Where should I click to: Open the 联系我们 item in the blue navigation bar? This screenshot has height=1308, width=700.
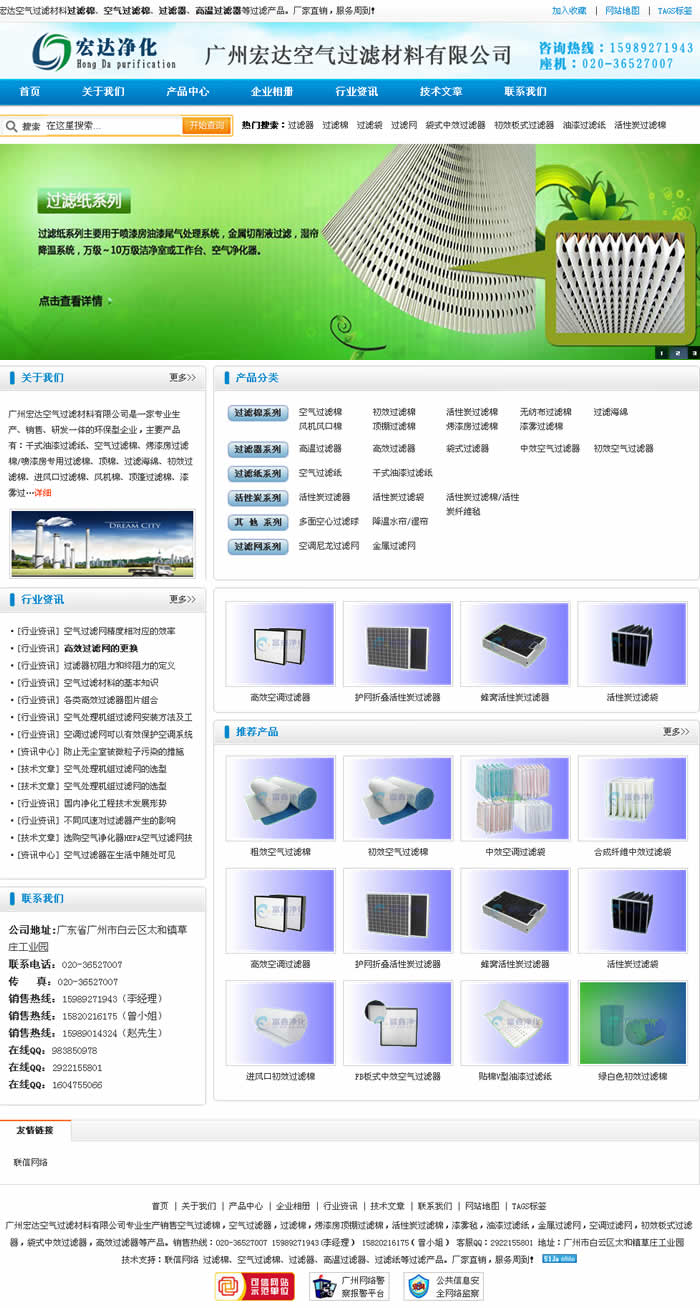[525, 91]
